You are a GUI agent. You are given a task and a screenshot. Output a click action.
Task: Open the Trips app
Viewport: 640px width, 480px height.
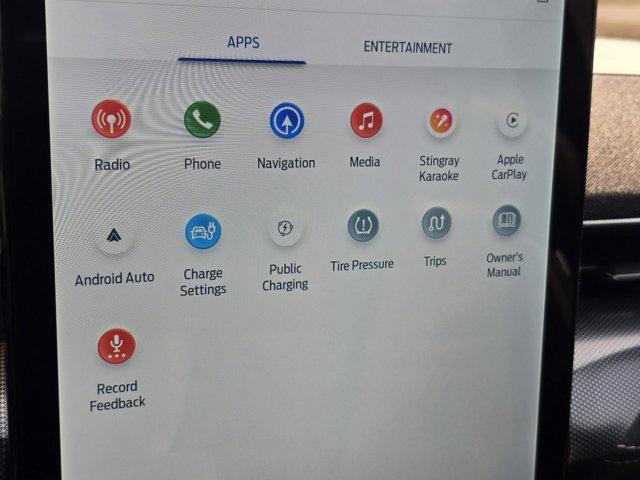[x=436, y=223]
